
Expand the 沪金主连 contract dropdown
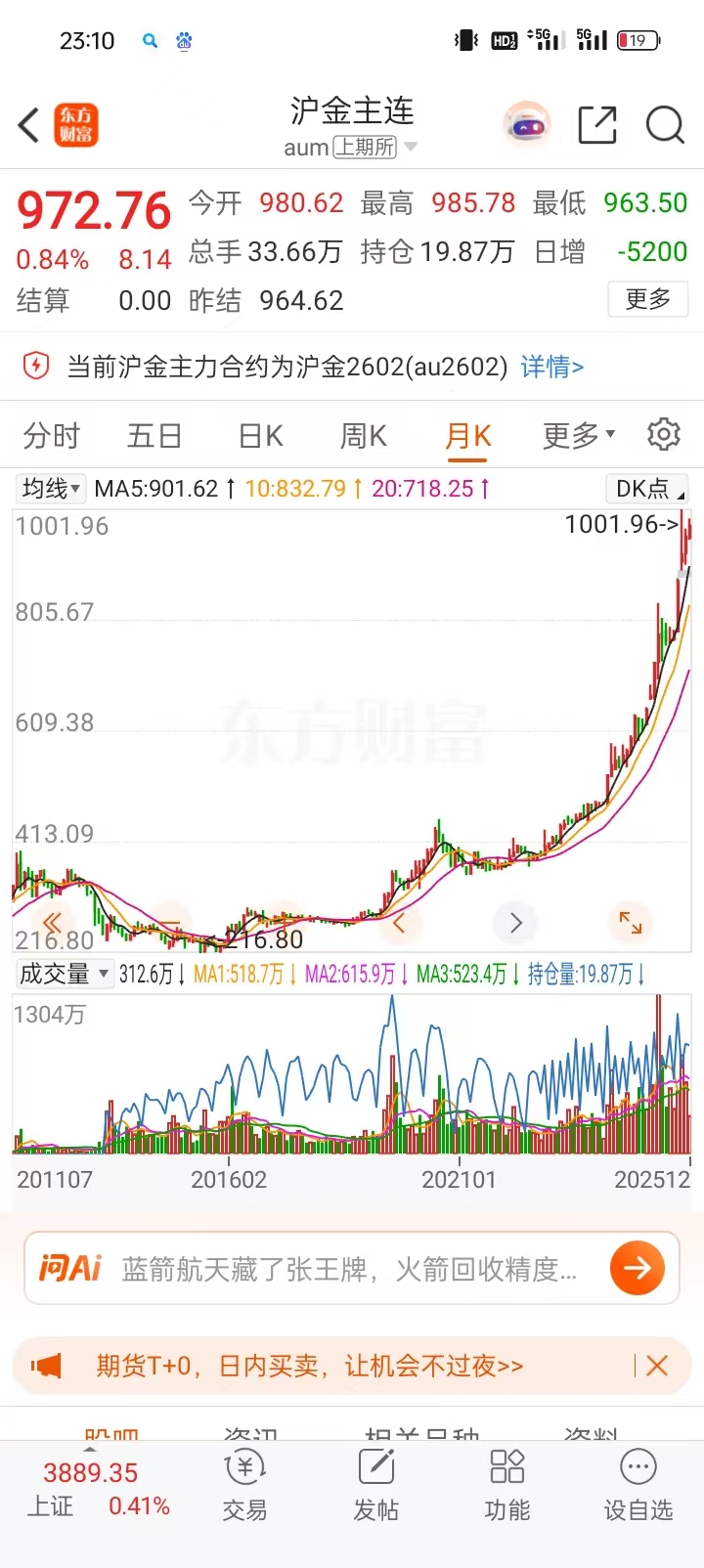[411, 147]
